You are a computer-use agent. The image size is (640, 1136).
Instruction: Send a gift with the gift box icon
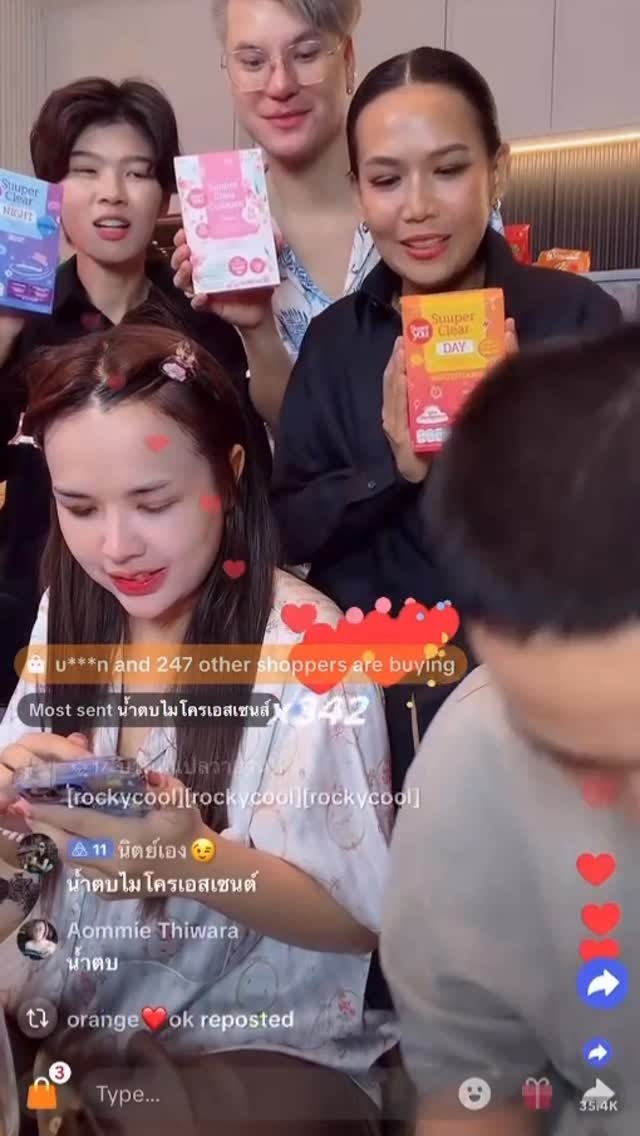pos(537,1093)
